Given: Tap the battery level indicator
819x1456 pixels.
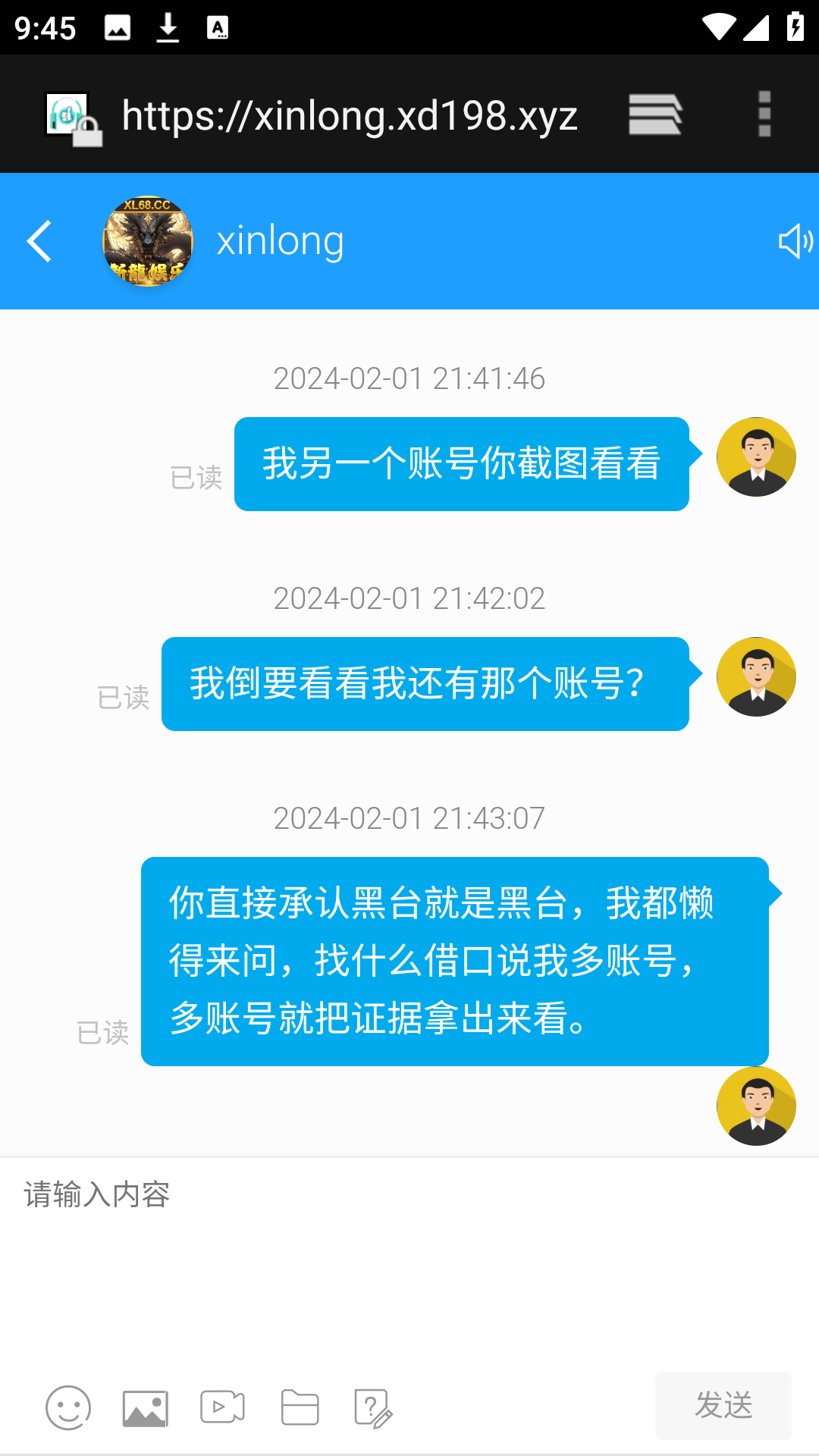Looking at the screenshot, I should point(794,25).
